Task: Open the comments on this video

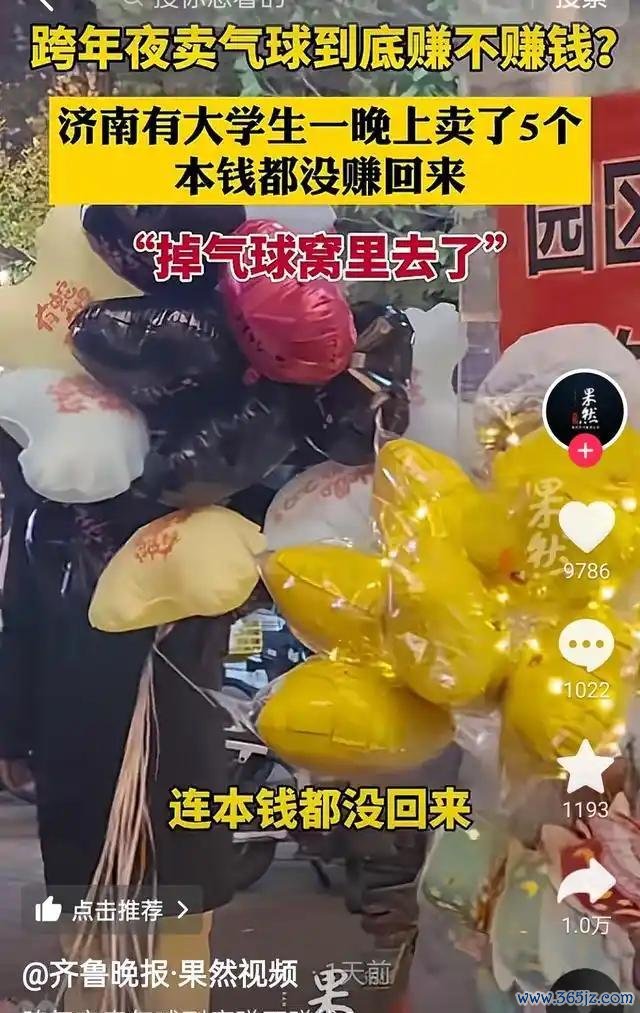Action: pos(586,646)
